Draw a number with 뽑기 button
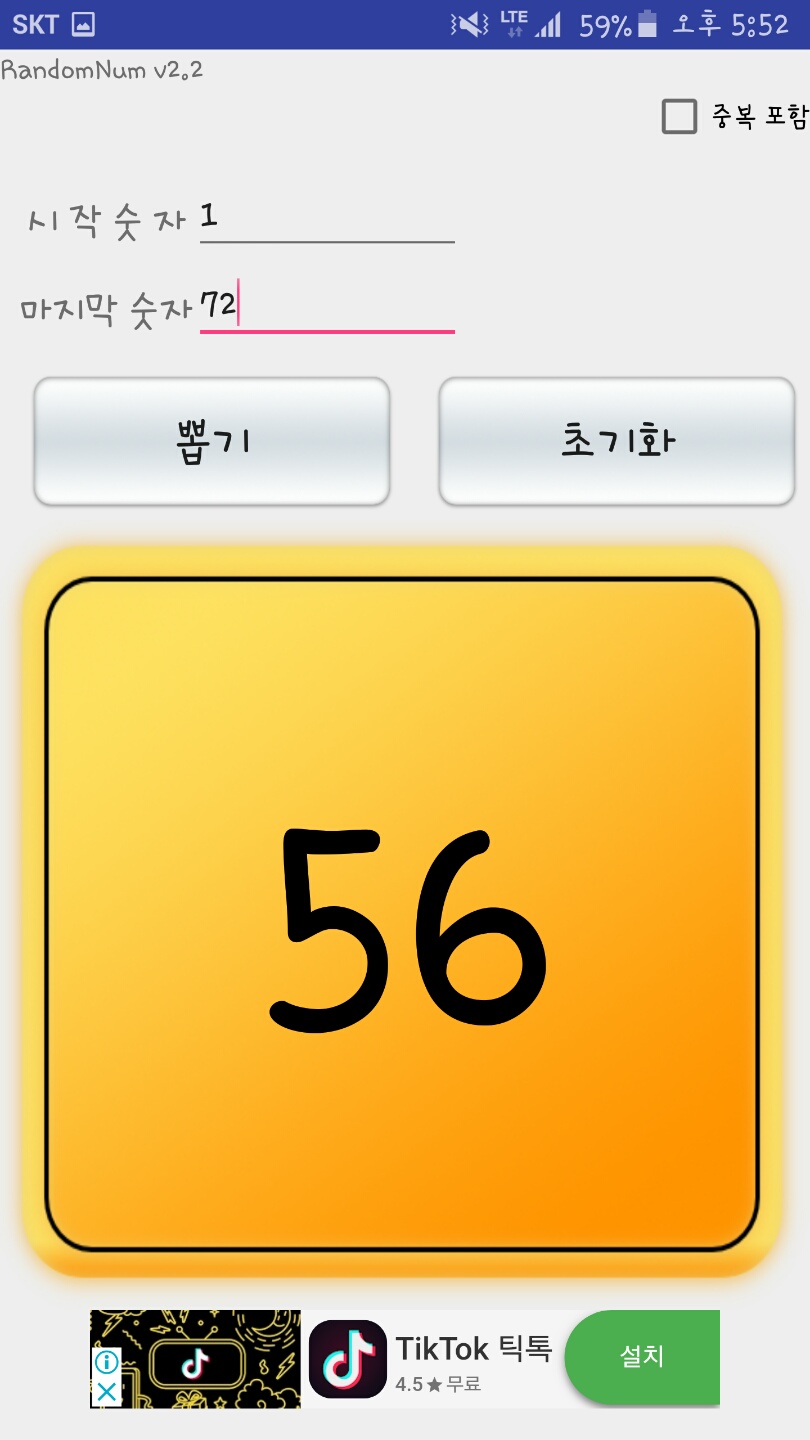Viewport: 810px width, 1440px height. click(212, 441)
